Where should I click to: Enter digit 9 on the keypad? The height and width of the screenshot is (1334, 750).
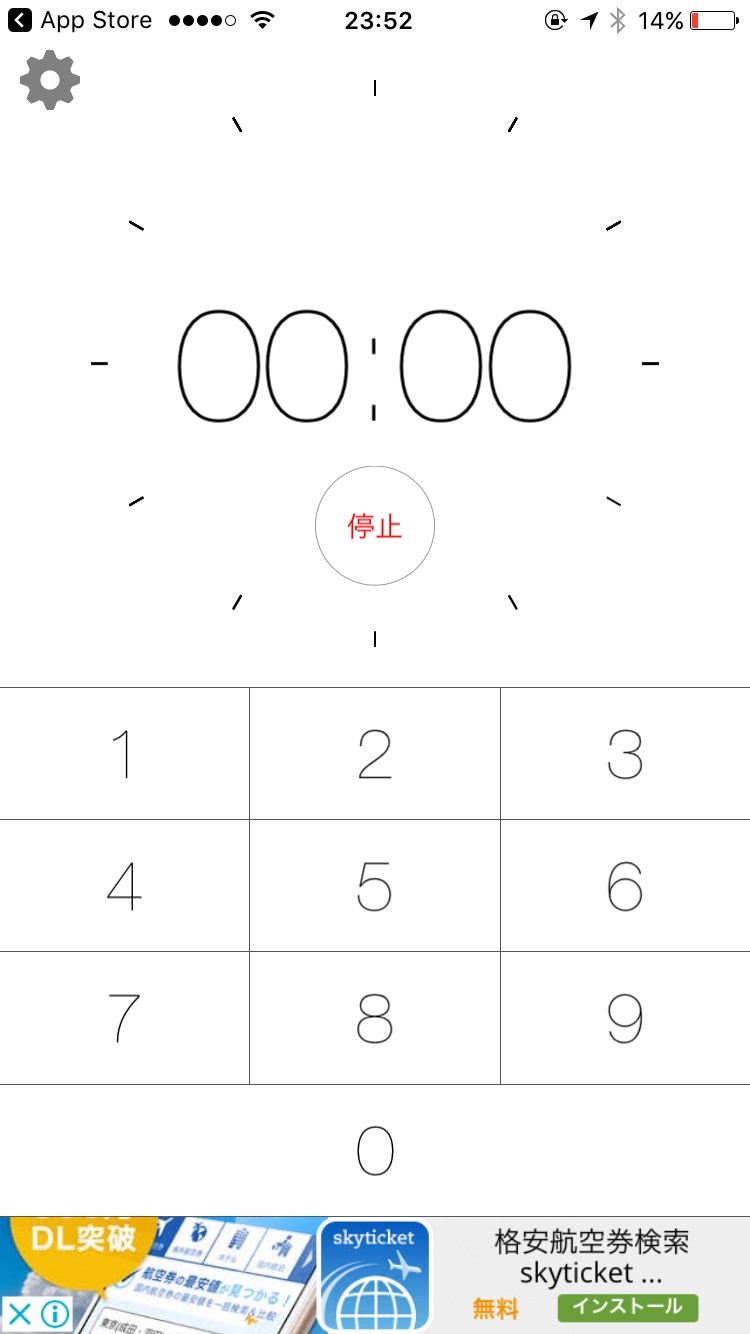tap(625, 1018)
